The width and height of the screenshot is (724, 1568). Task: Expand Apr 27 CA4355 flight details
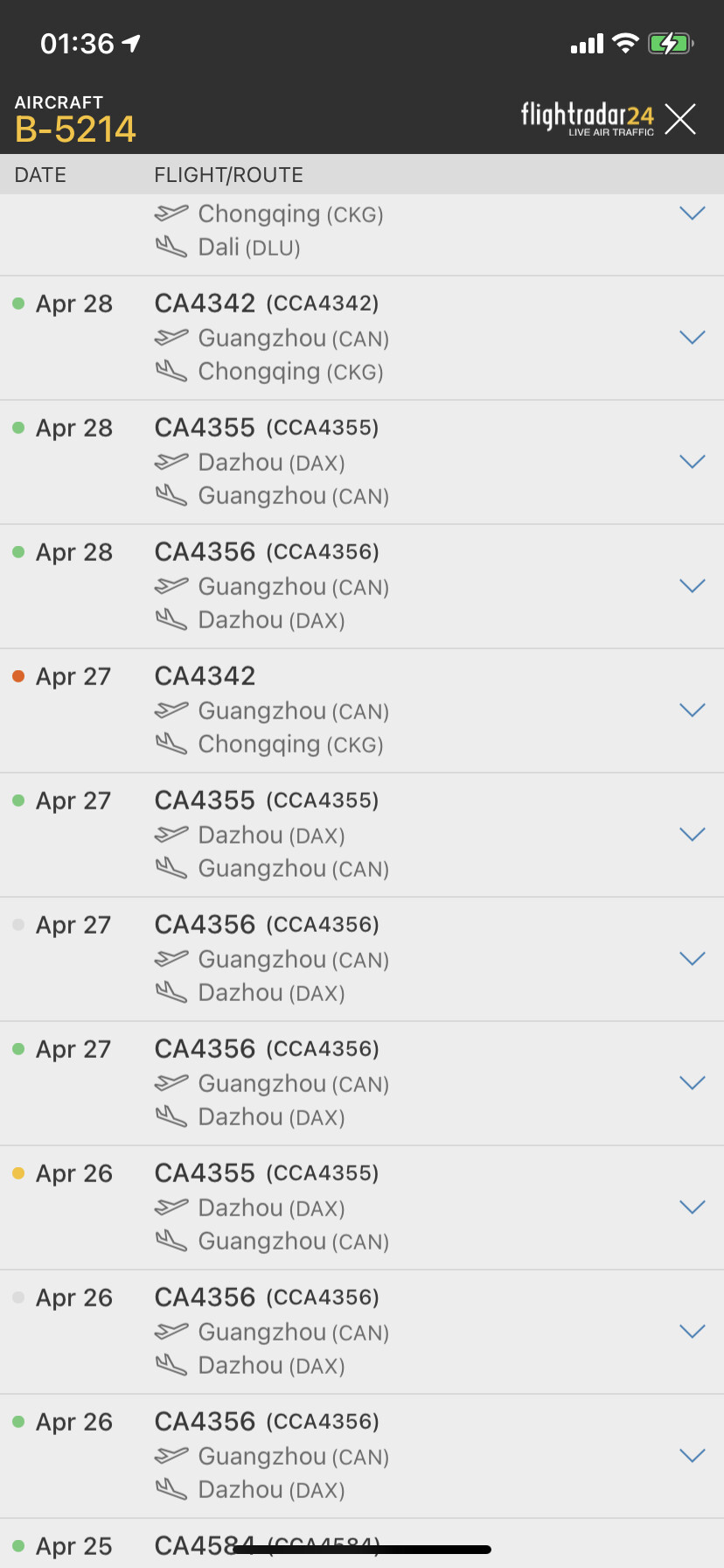(692, 835)
